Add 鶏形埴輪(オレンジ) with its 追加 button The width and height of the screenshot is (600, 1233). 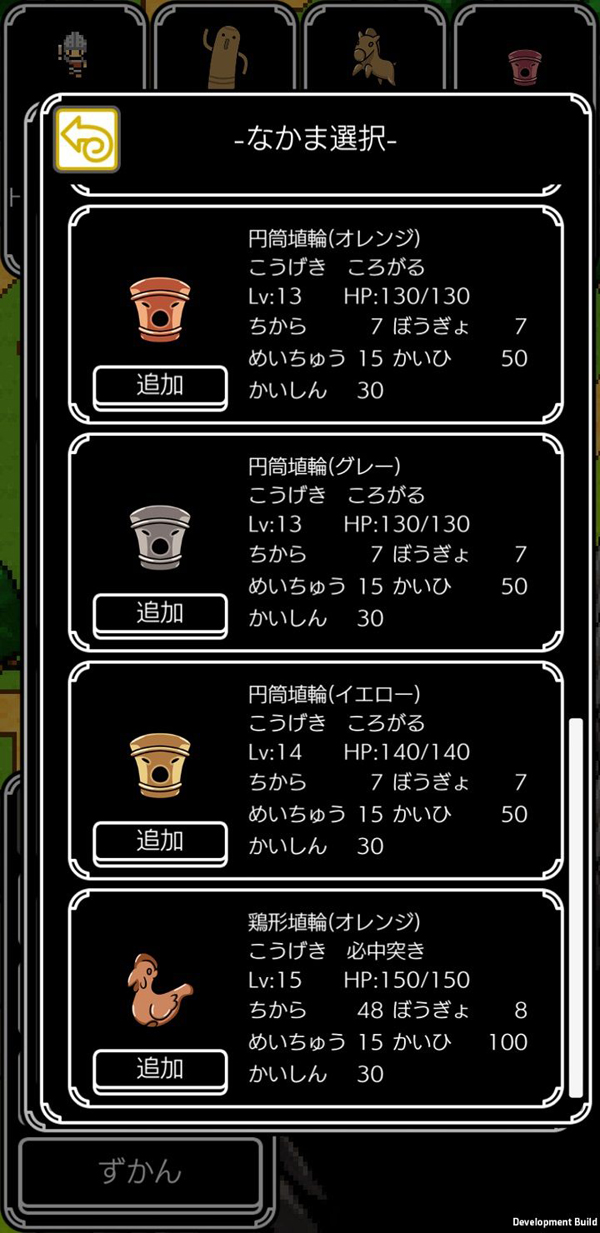pos(160,1071)
